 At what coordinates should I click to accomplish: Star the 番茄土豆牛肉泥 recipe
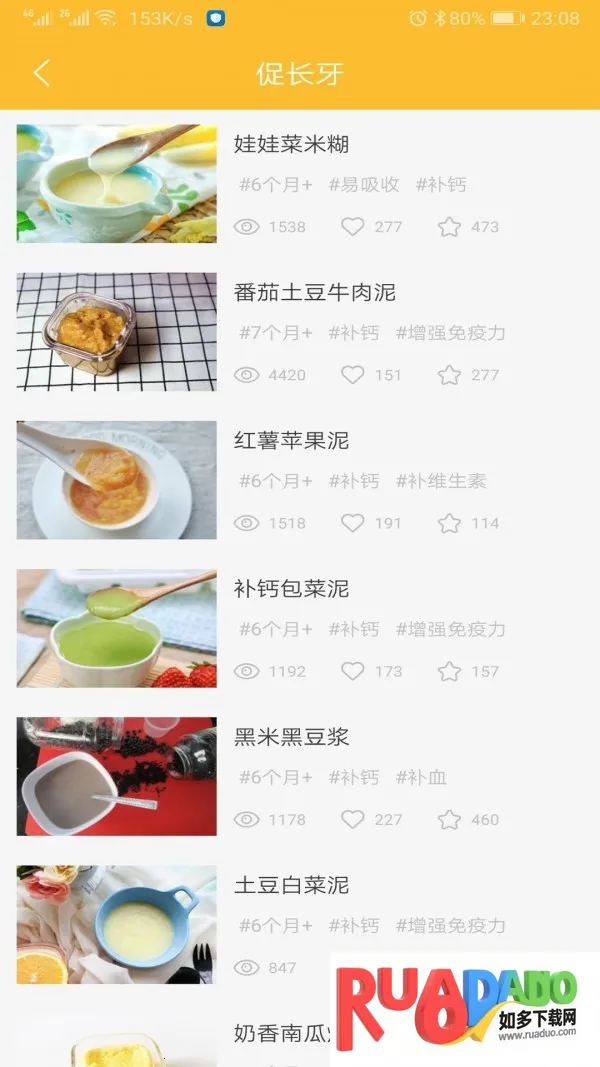pyautogui.click(x=449, y=375)
